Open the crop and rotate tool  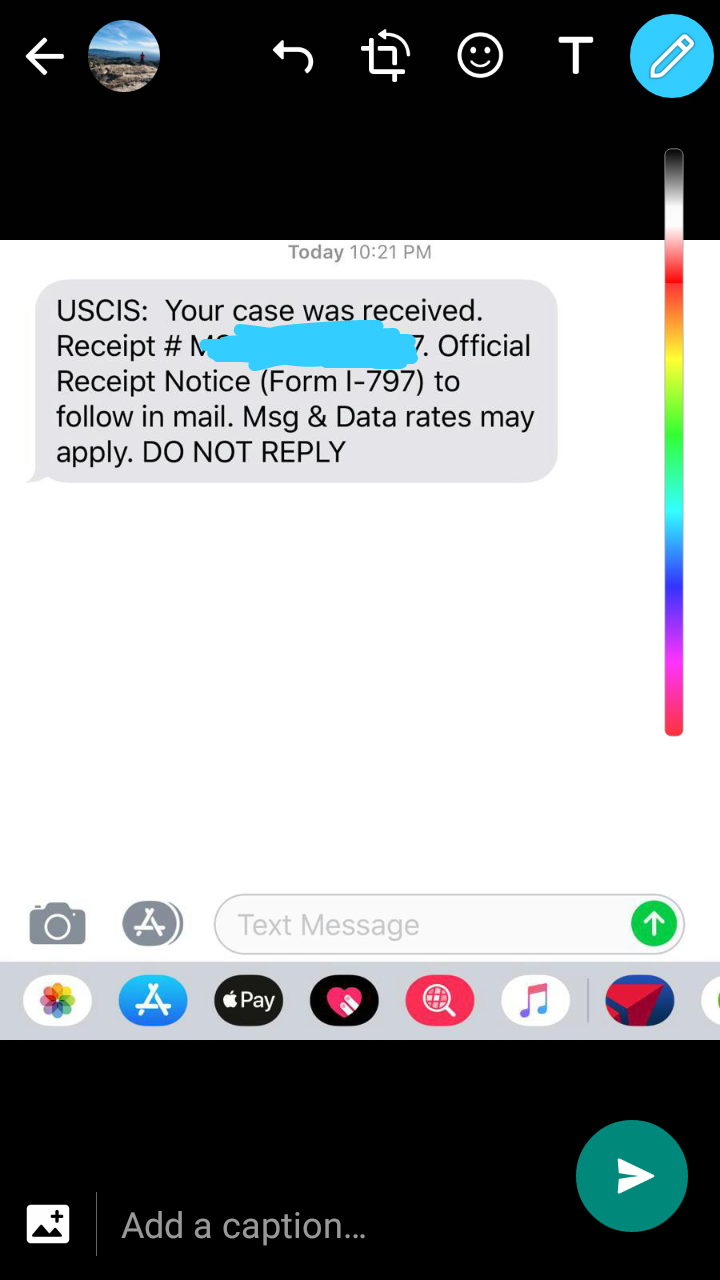coord(385,56)
